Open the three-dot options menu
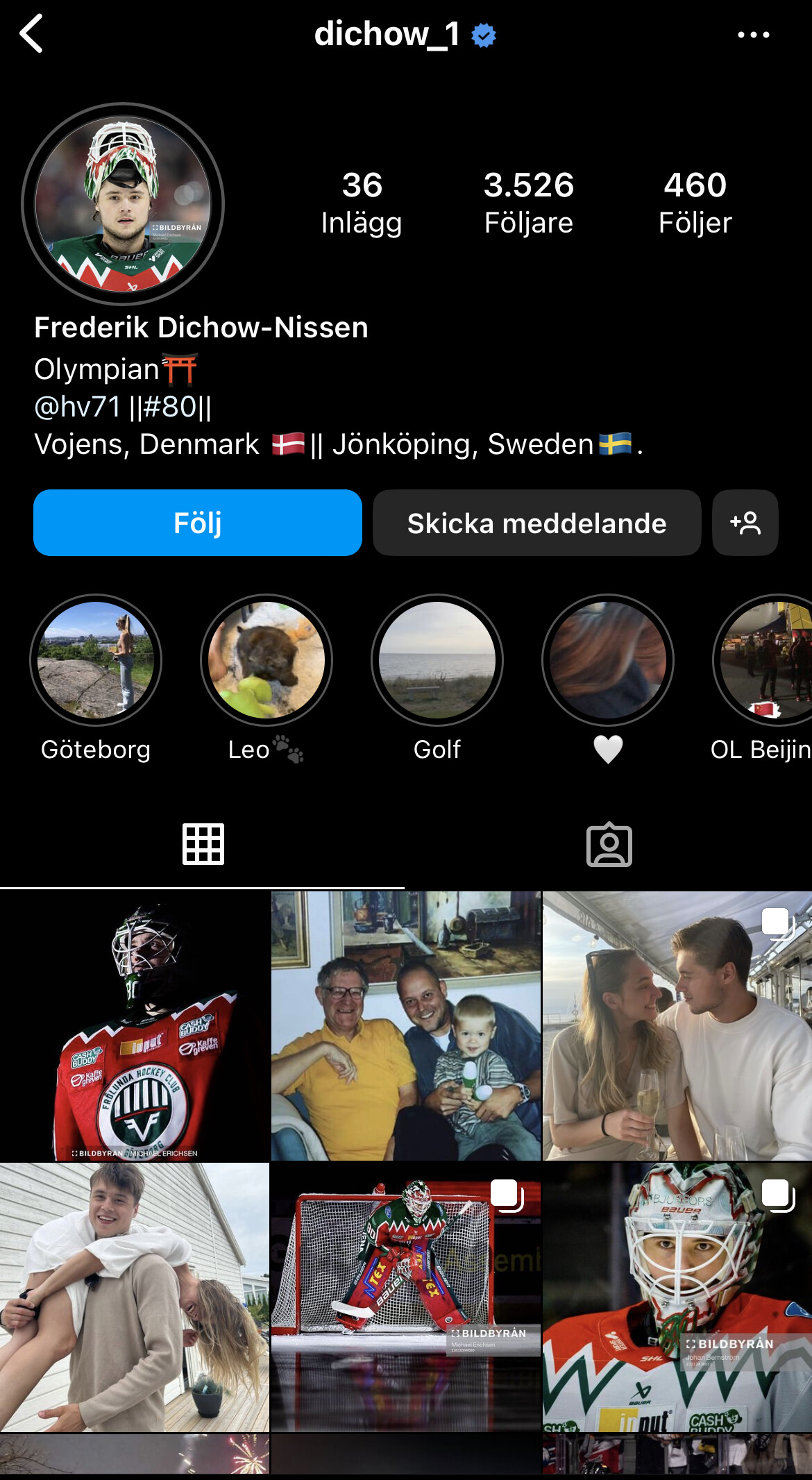 pyautogui.click(x=753, y=35)
